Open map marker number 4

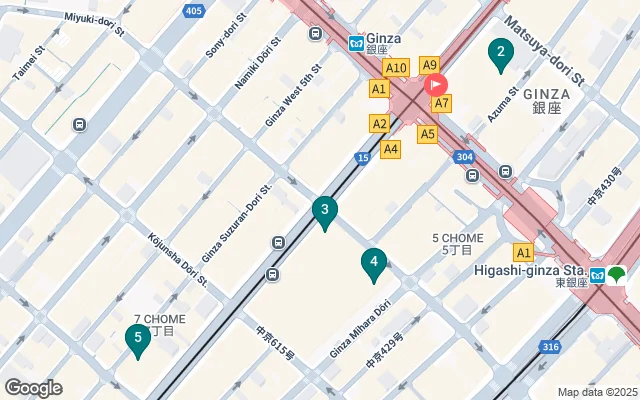[373, 263]
